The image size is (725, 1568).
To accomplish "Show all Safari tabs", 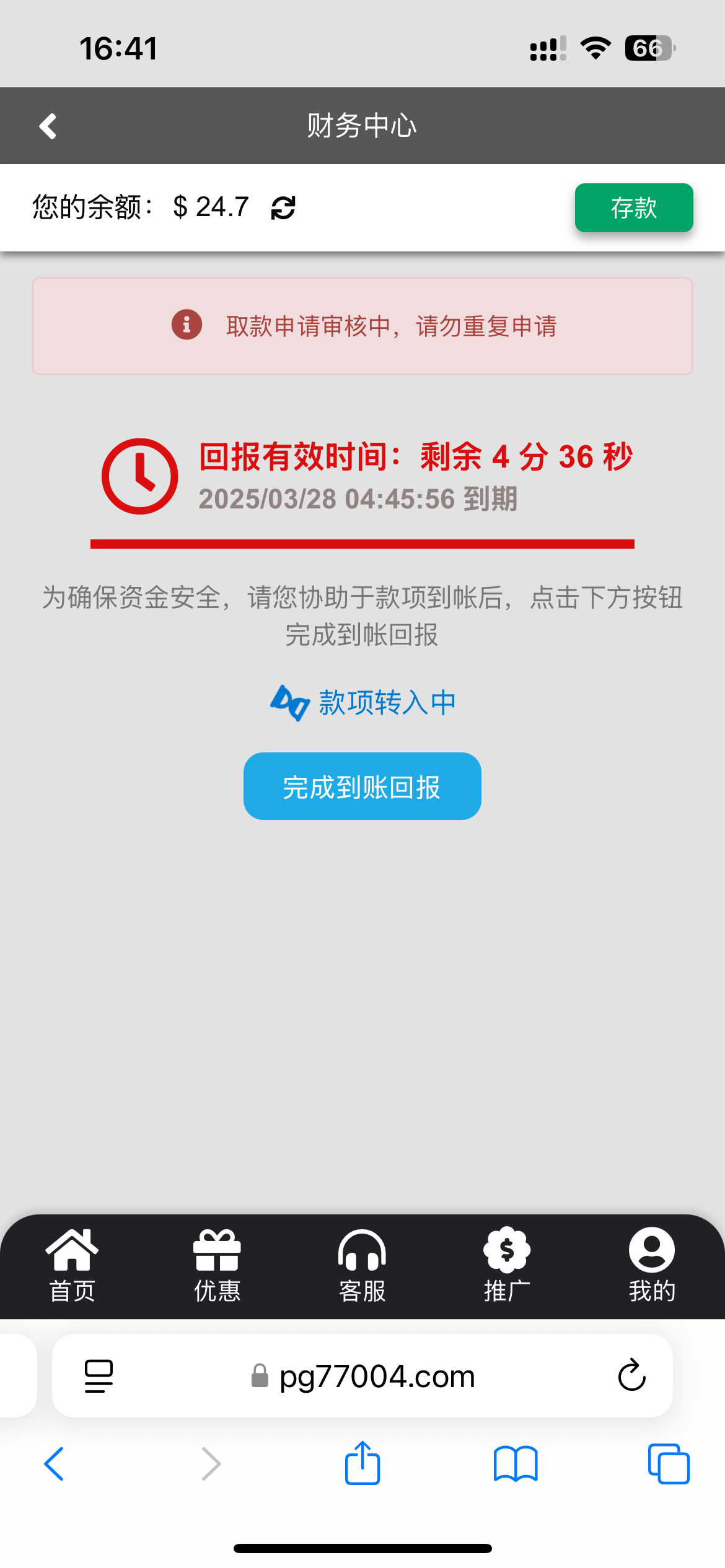I will tap(669, 1464).
